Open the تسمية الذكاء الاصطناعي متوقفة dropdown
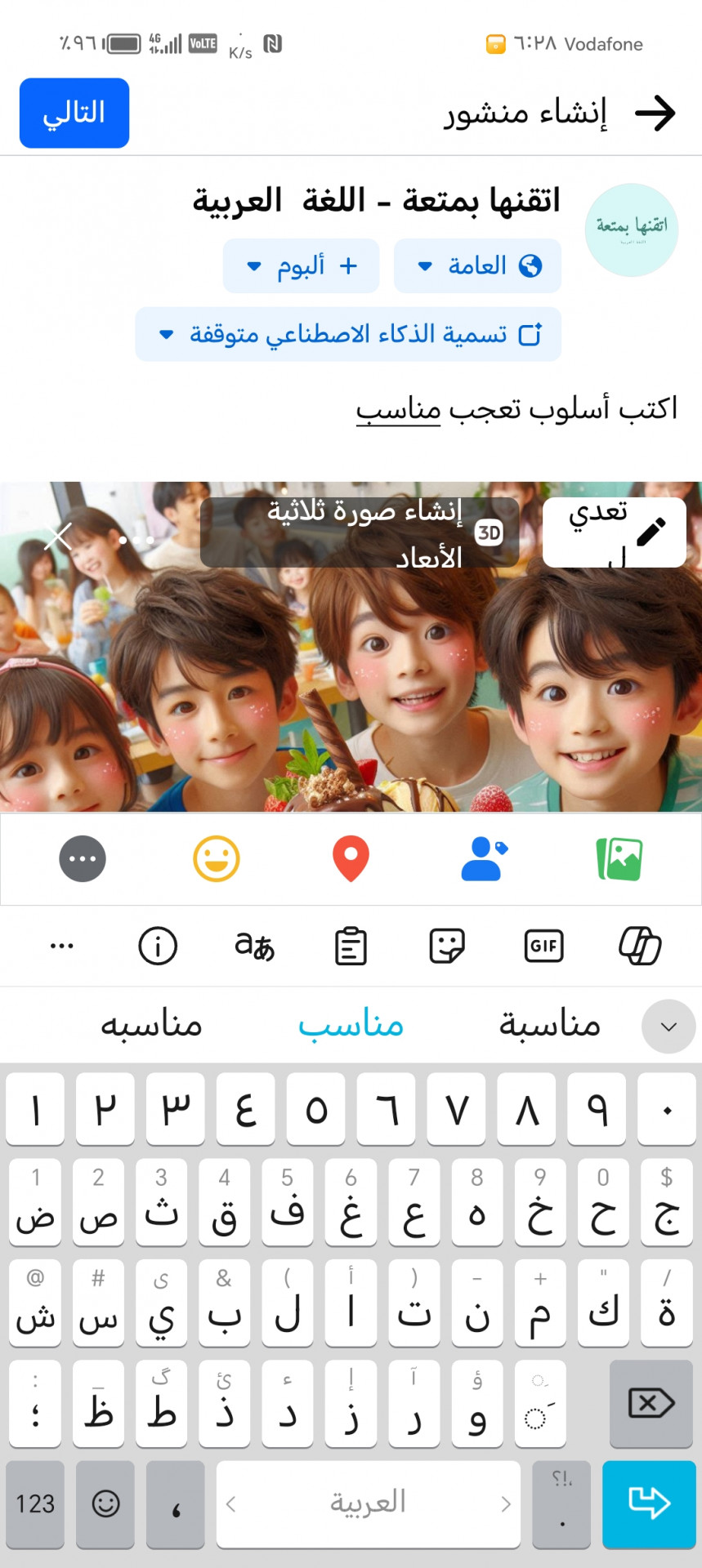This screenshot has height=1568, width=702. point(348,335)
